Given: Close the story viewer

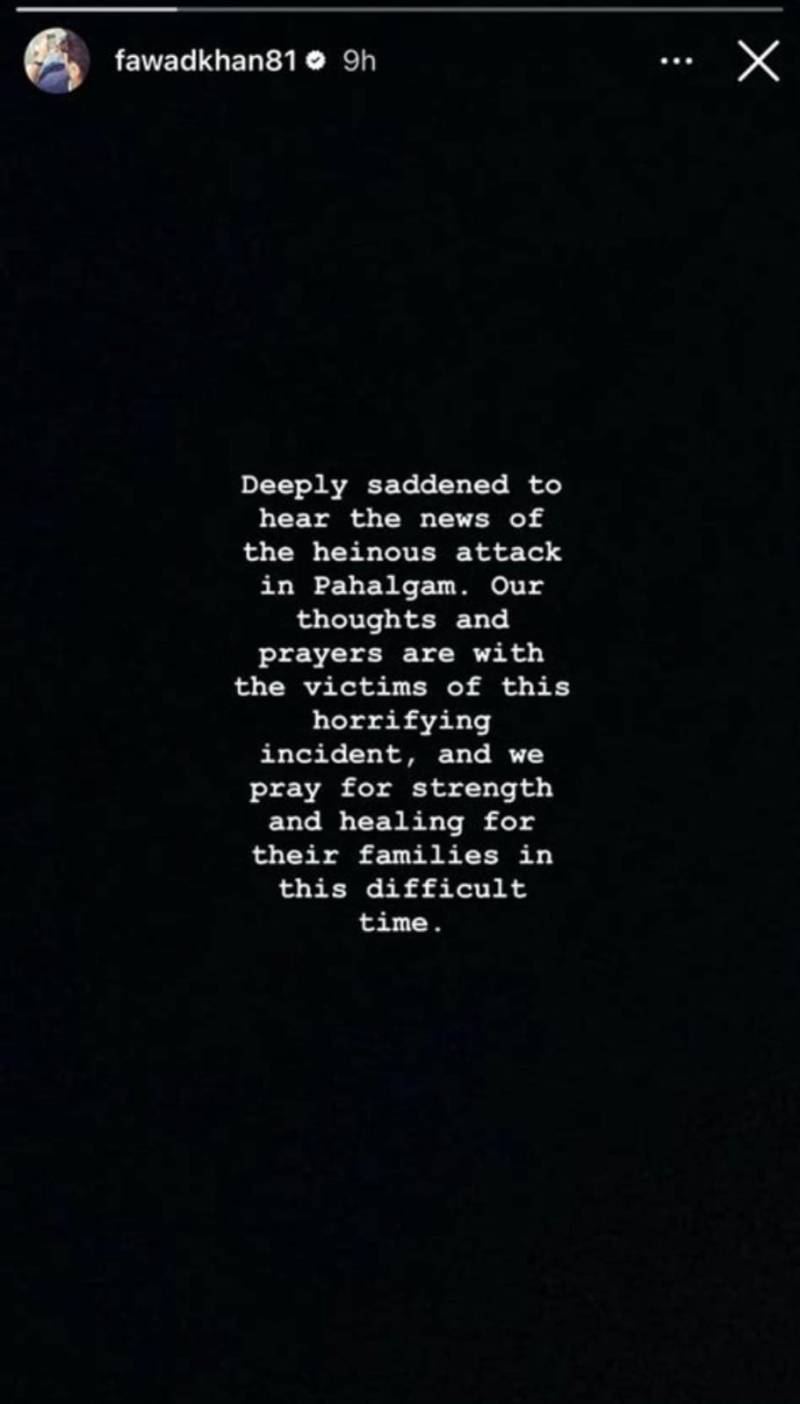Looking at the screenshot, I should [758, 62].
